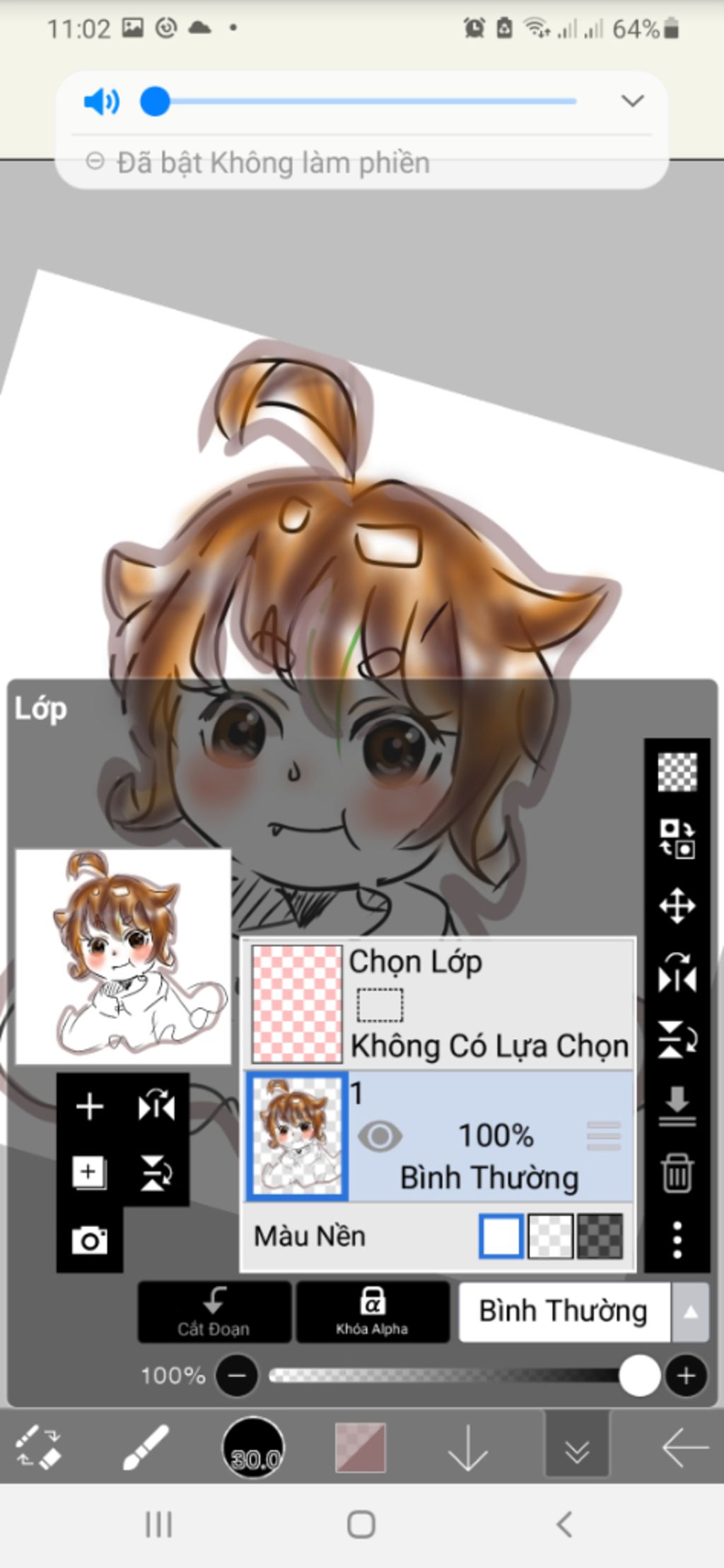Mute the sound with the speaker icon

point(102,102)
